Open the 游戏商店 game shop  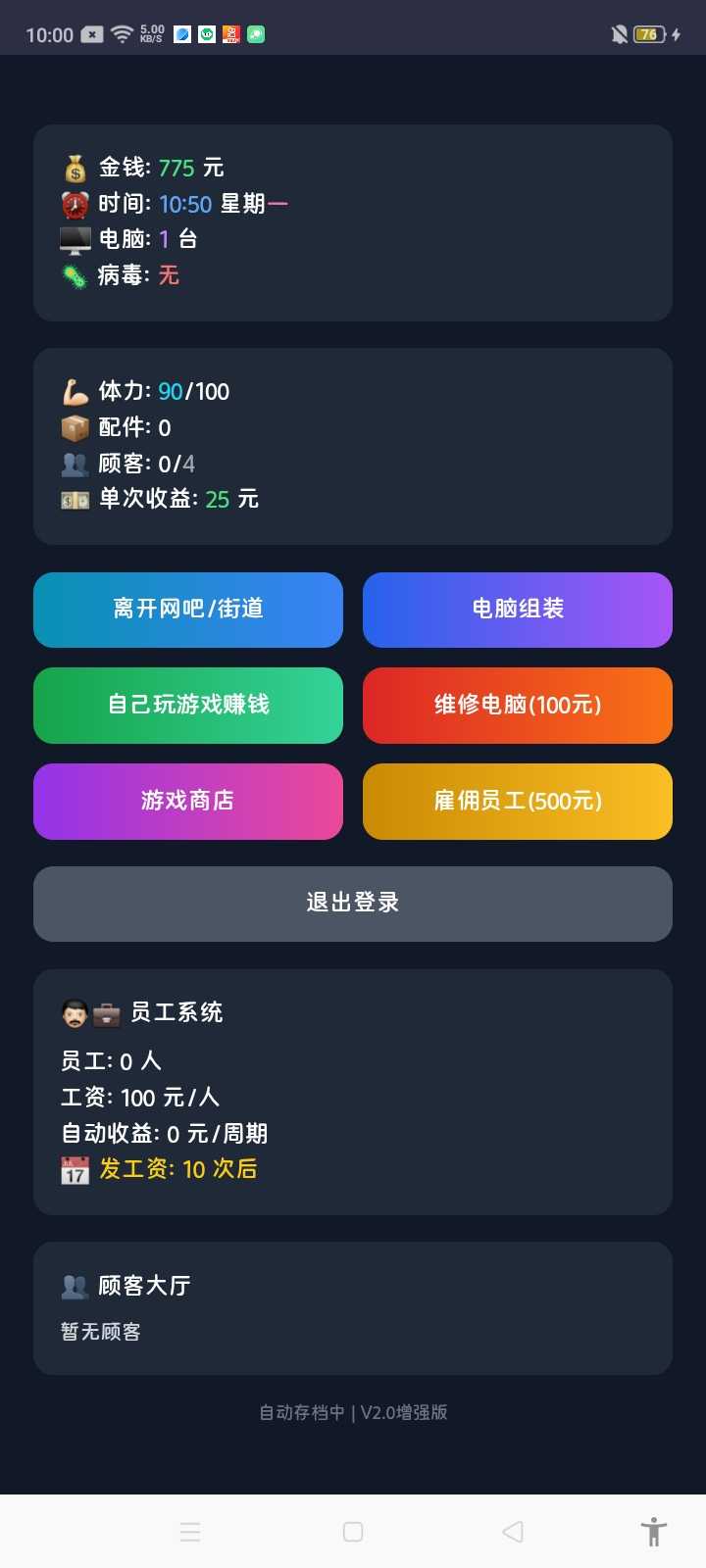(x=188, y=802)
